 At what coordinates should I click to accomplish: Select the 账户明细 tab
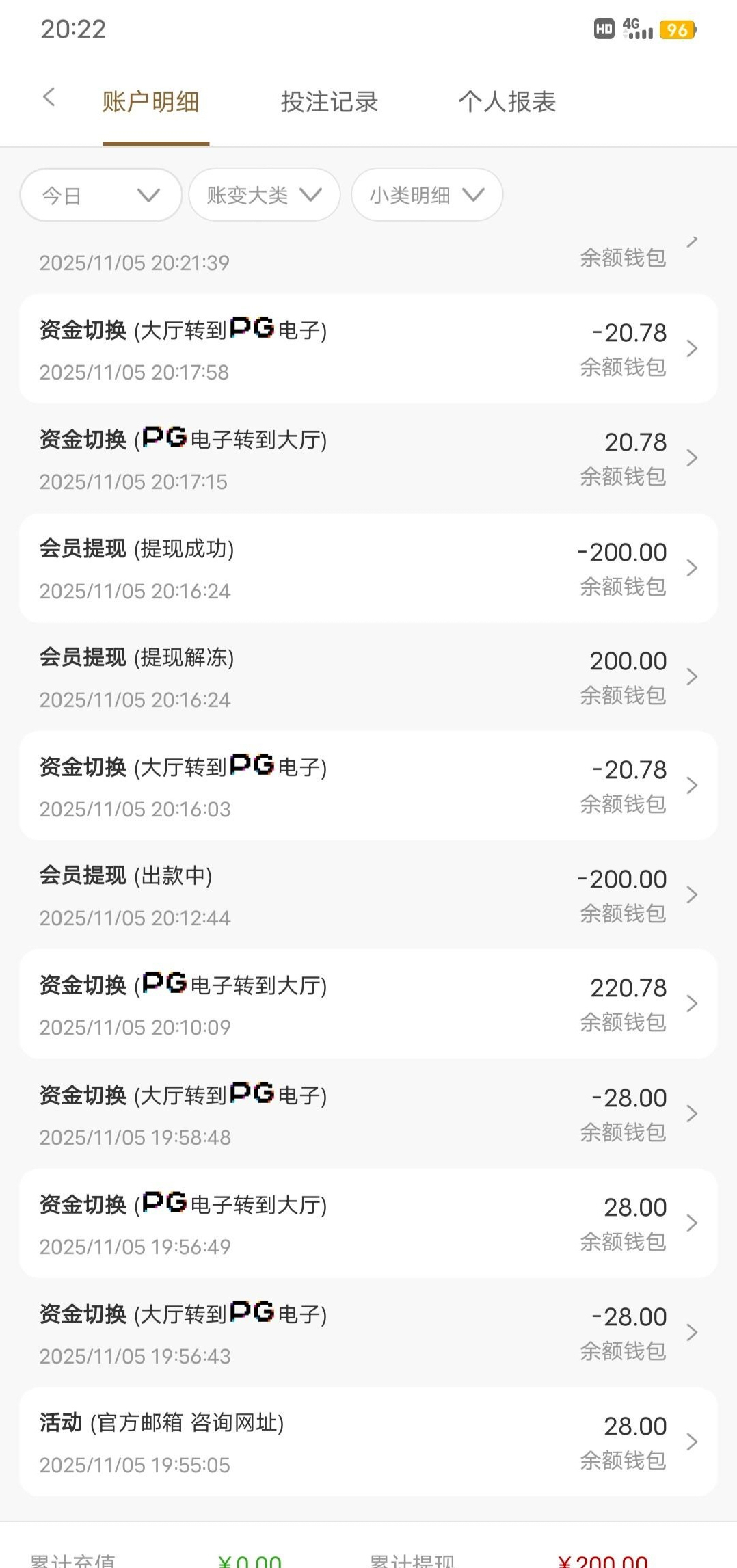pyautogui.click(x=151, y=102)
